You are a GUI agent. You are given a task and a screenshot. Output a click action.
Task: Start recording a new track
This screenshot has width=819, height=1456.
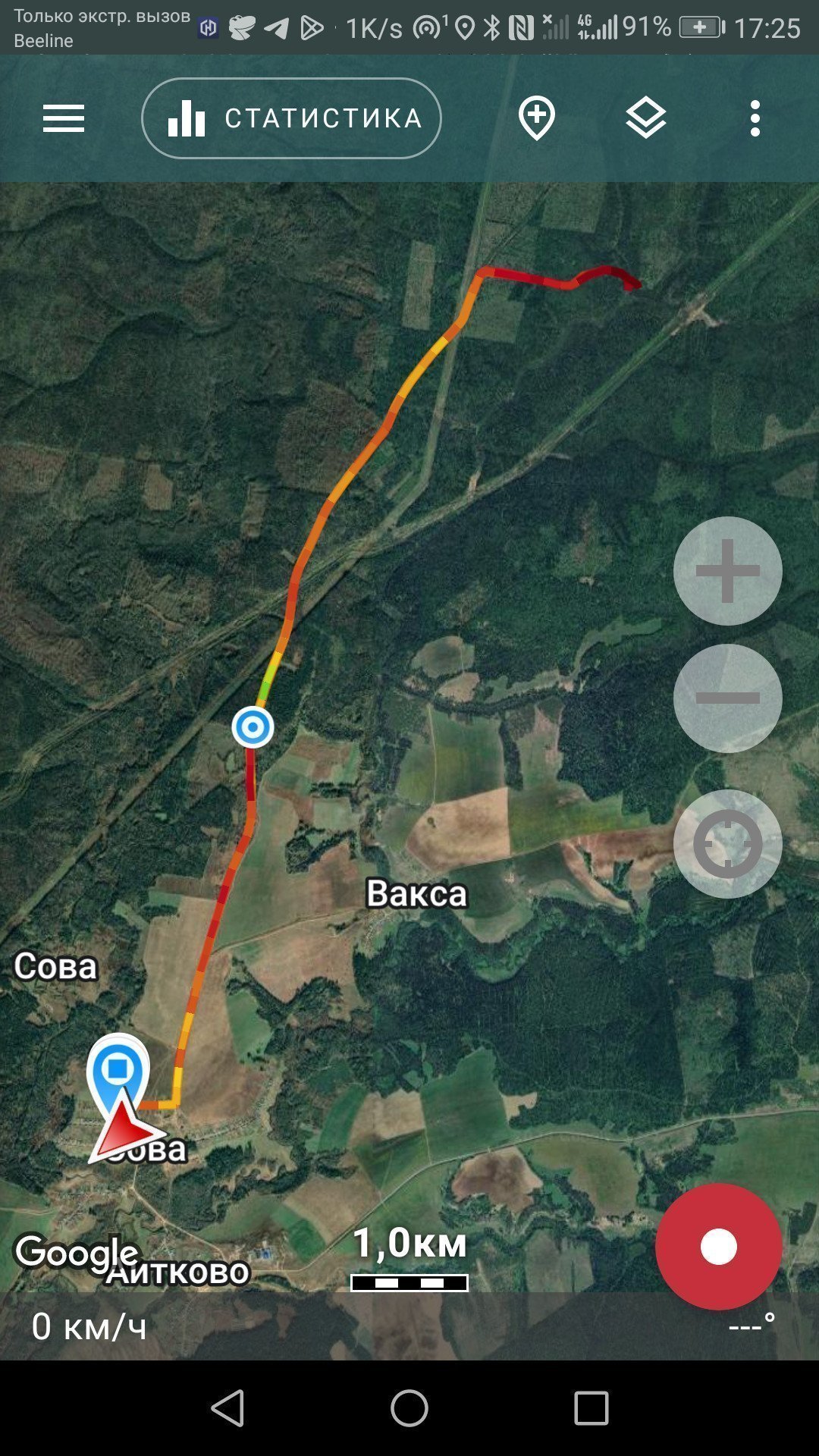718,1247
